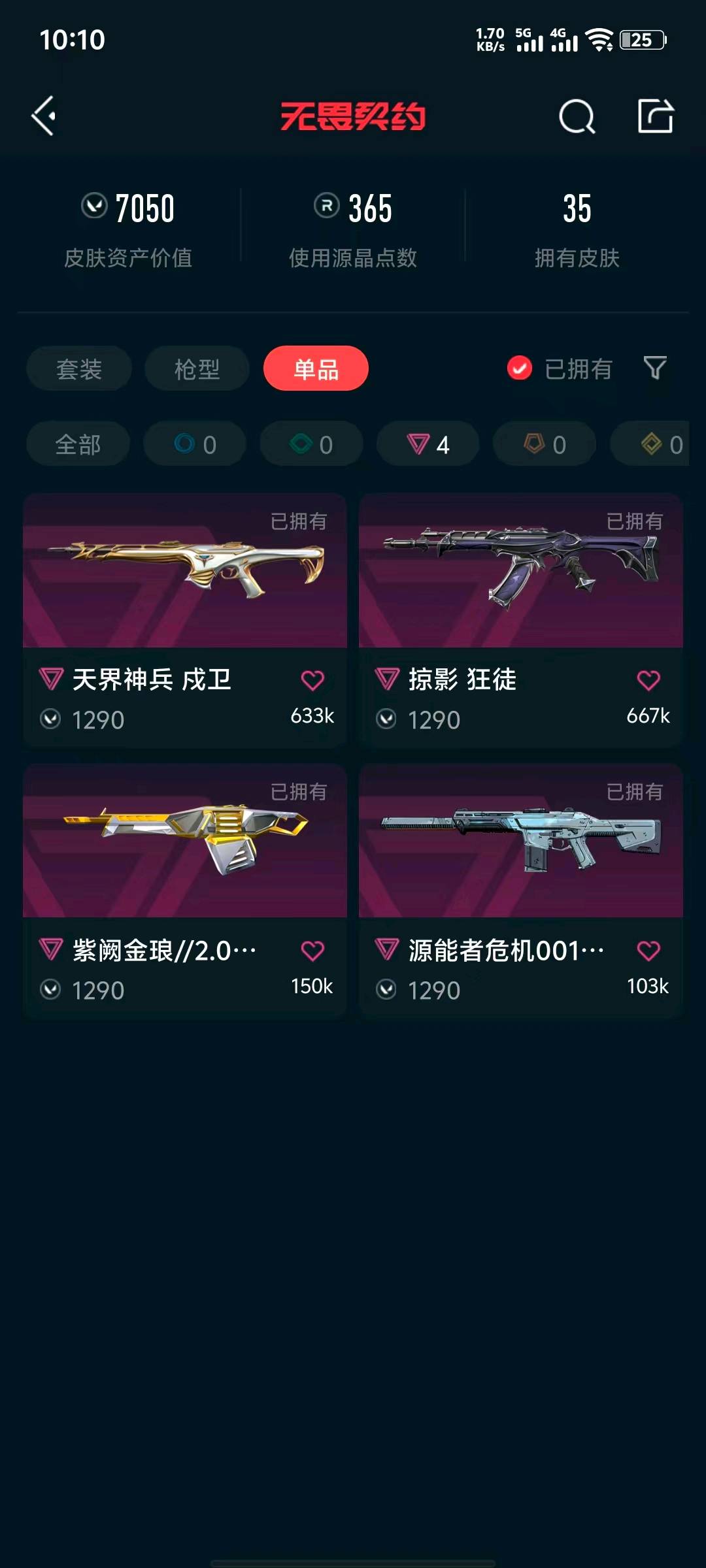
Task: Like the 掠影 狂徒 skin
Action: pyautogui.click(x=648, y=681)
